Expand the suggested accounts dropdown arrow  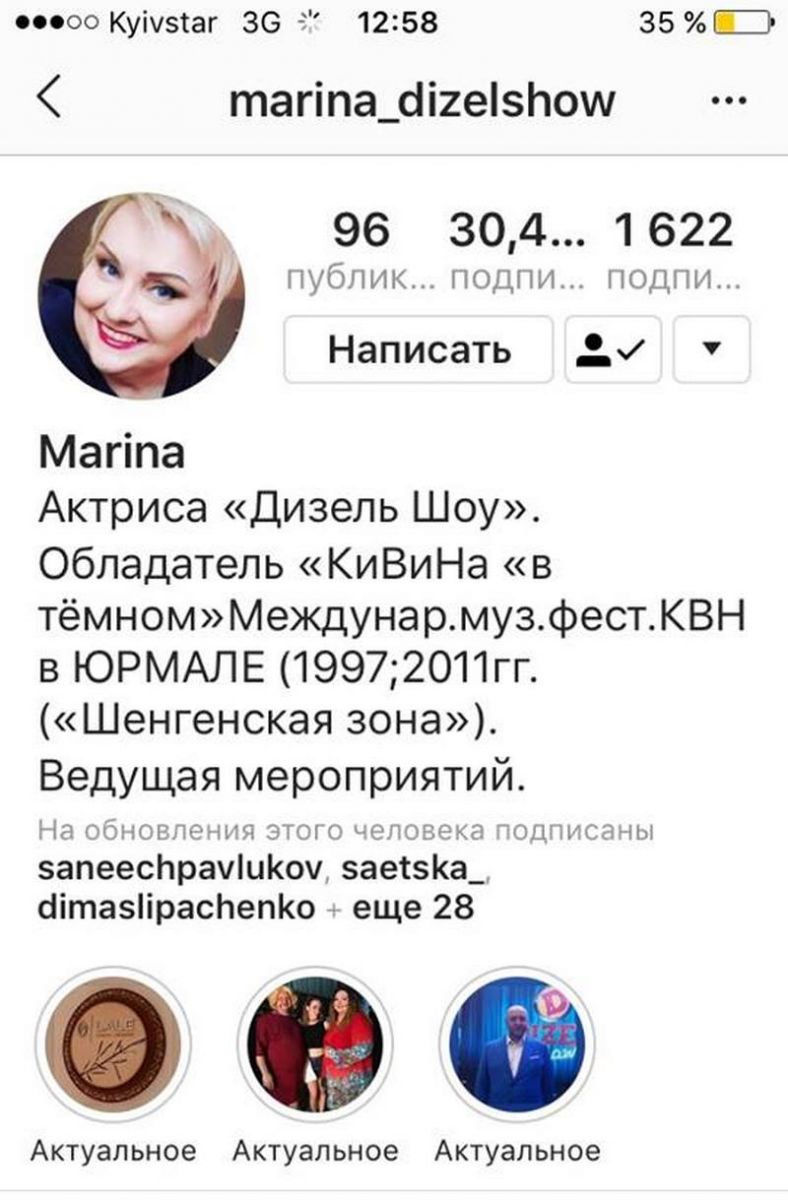[x=712, y=350]
